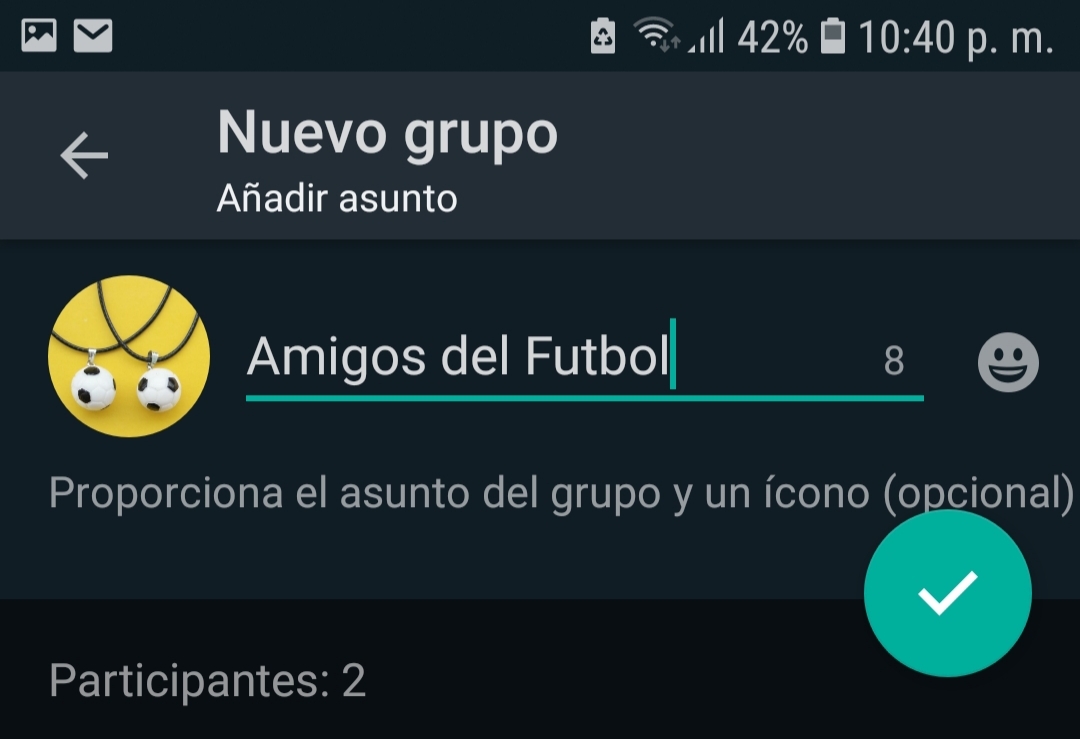The height and width of the screenshot is (739, 1080).
Task: Change the group icon photo
Action: click(129, 357)
